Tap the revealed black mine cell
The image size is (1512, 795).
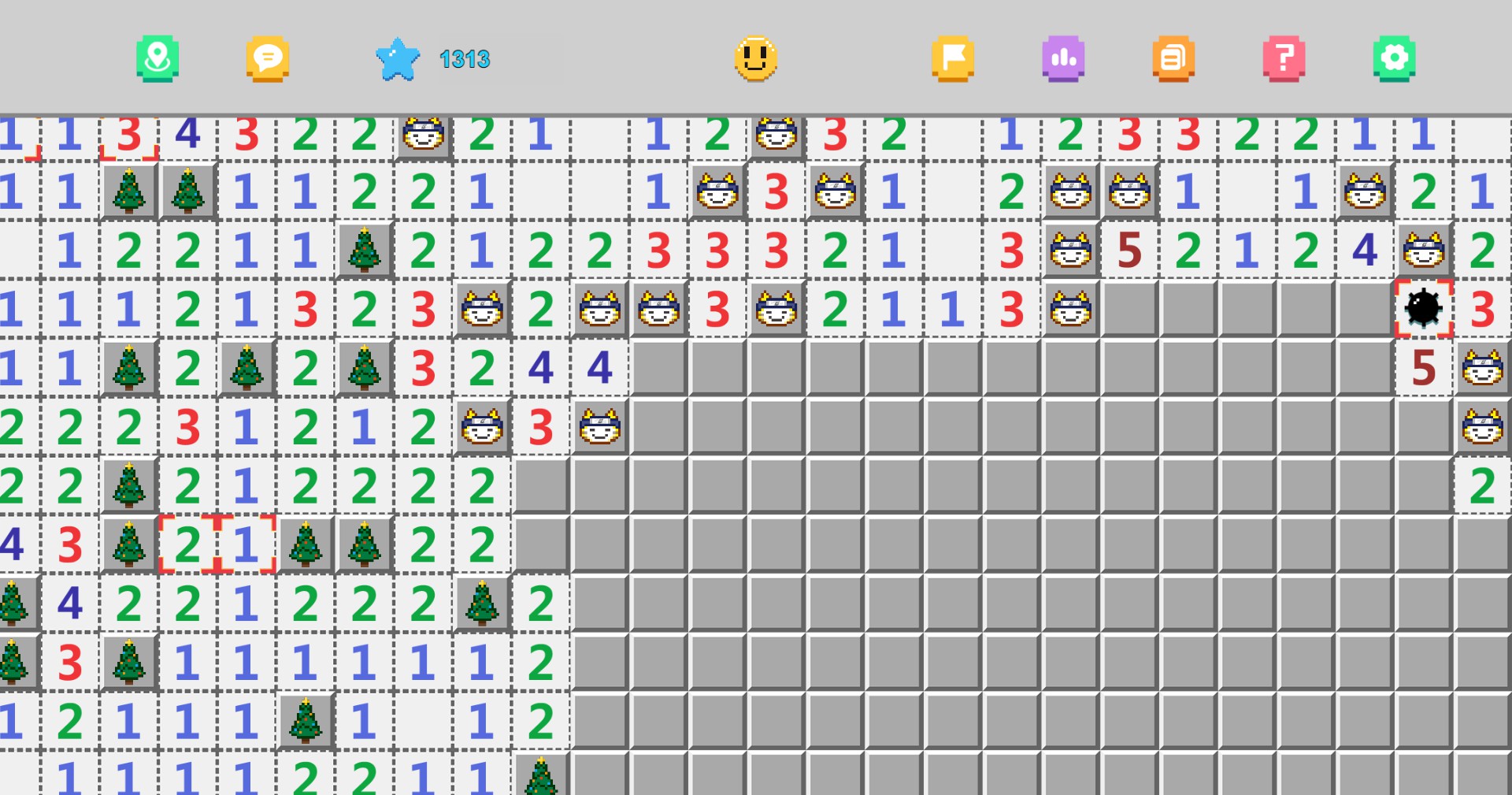click(x=1423, y=308)
